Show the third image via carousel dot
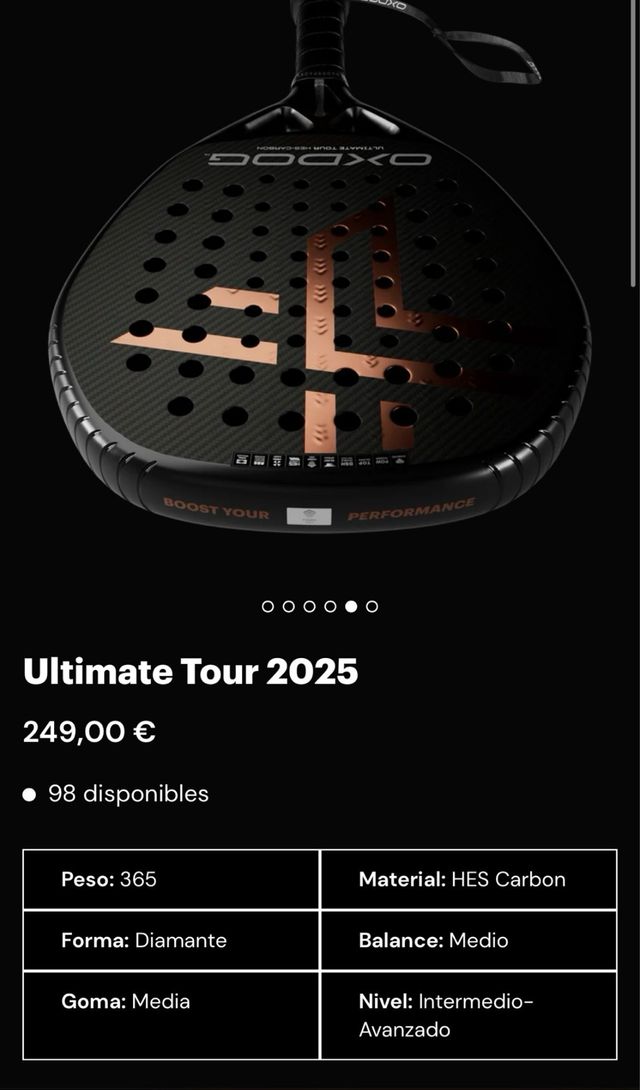Screen dimensions: 640x1090 click(x=310, y=606)
